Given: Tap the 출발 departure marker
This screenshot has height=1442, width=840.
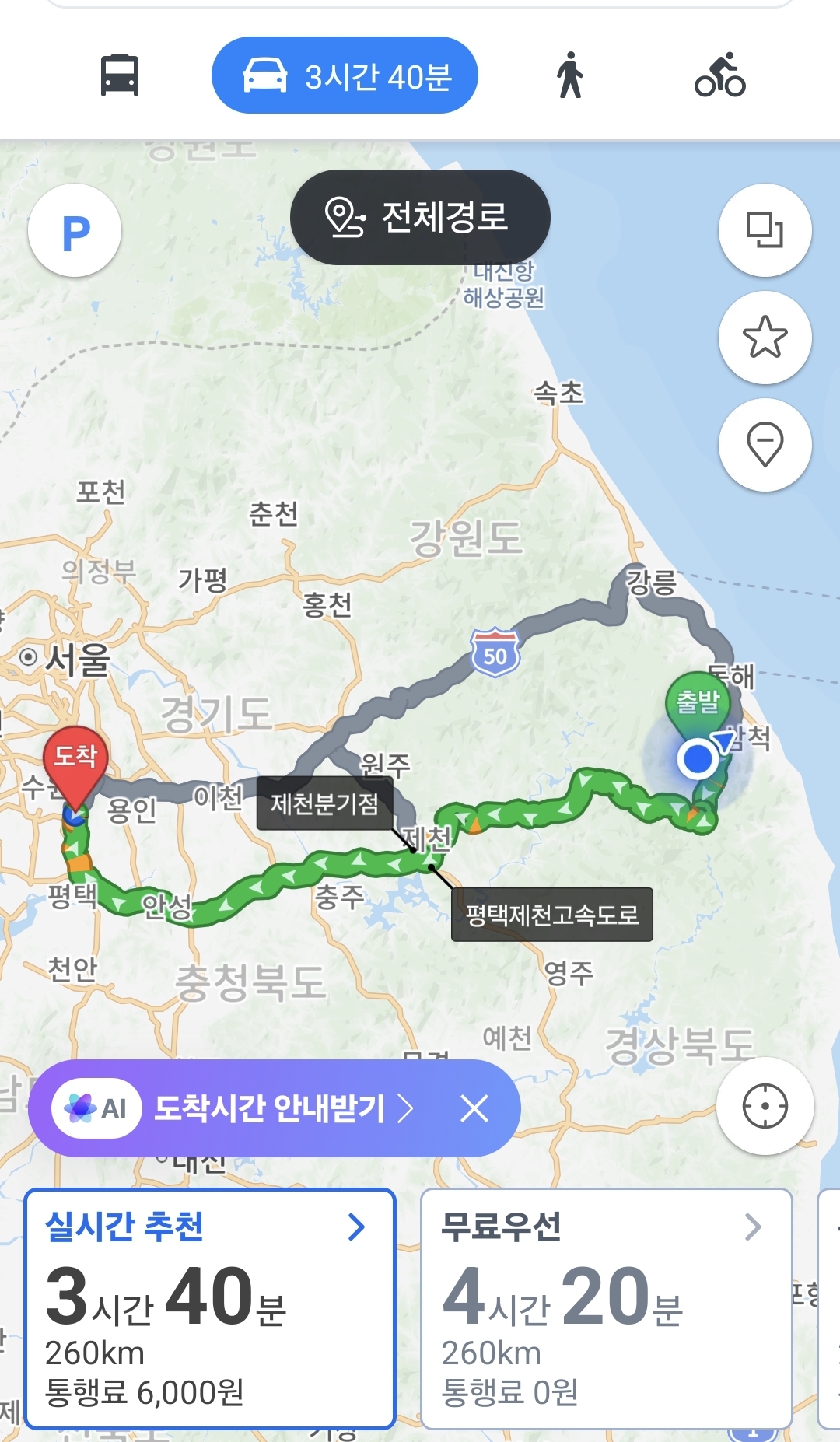Looking at the screenshot, I should (698, 704).
